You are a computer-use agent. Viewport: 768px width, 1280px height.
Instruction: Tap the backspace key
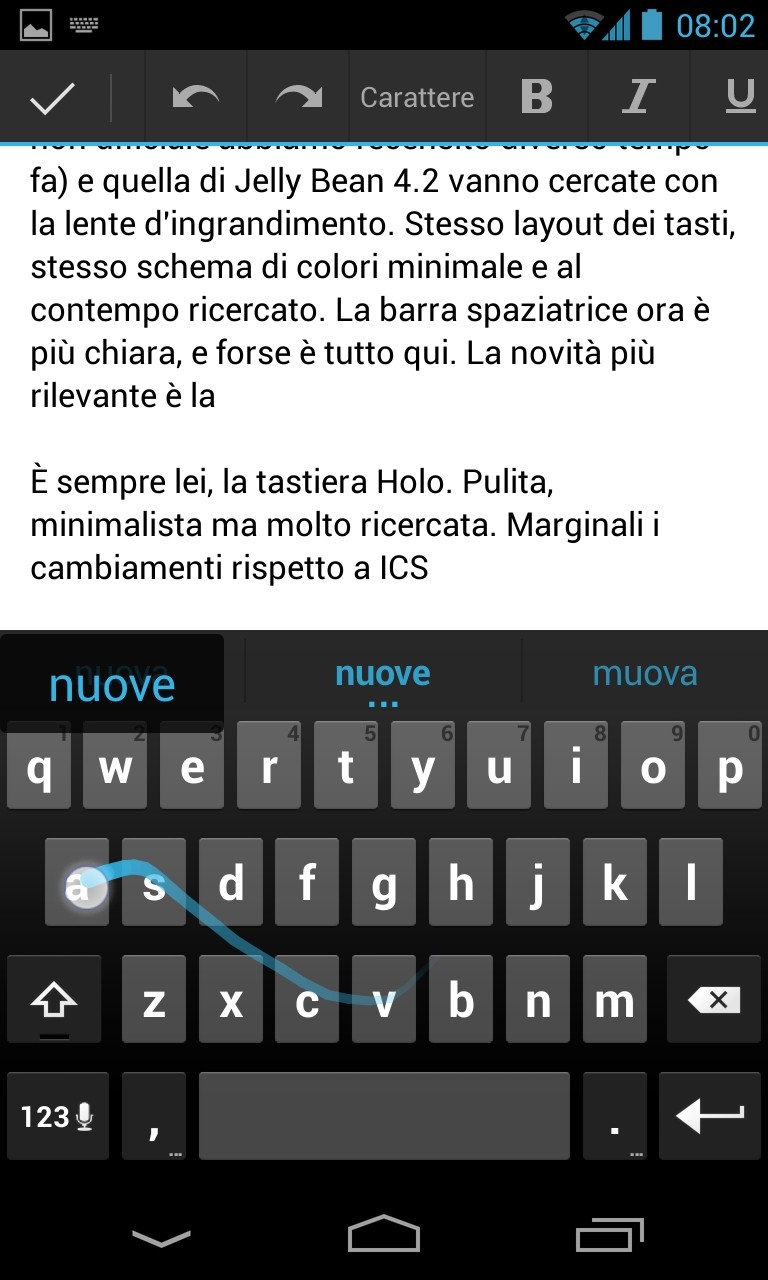pos(714,1000)
